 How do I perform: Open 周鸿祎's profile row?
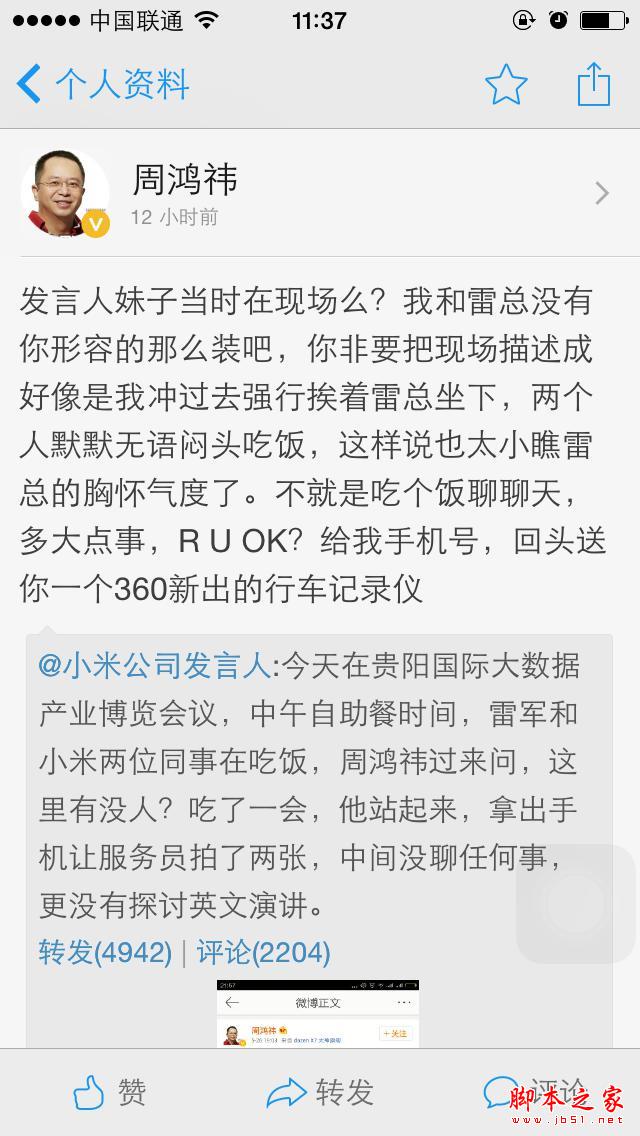point(320,195)
